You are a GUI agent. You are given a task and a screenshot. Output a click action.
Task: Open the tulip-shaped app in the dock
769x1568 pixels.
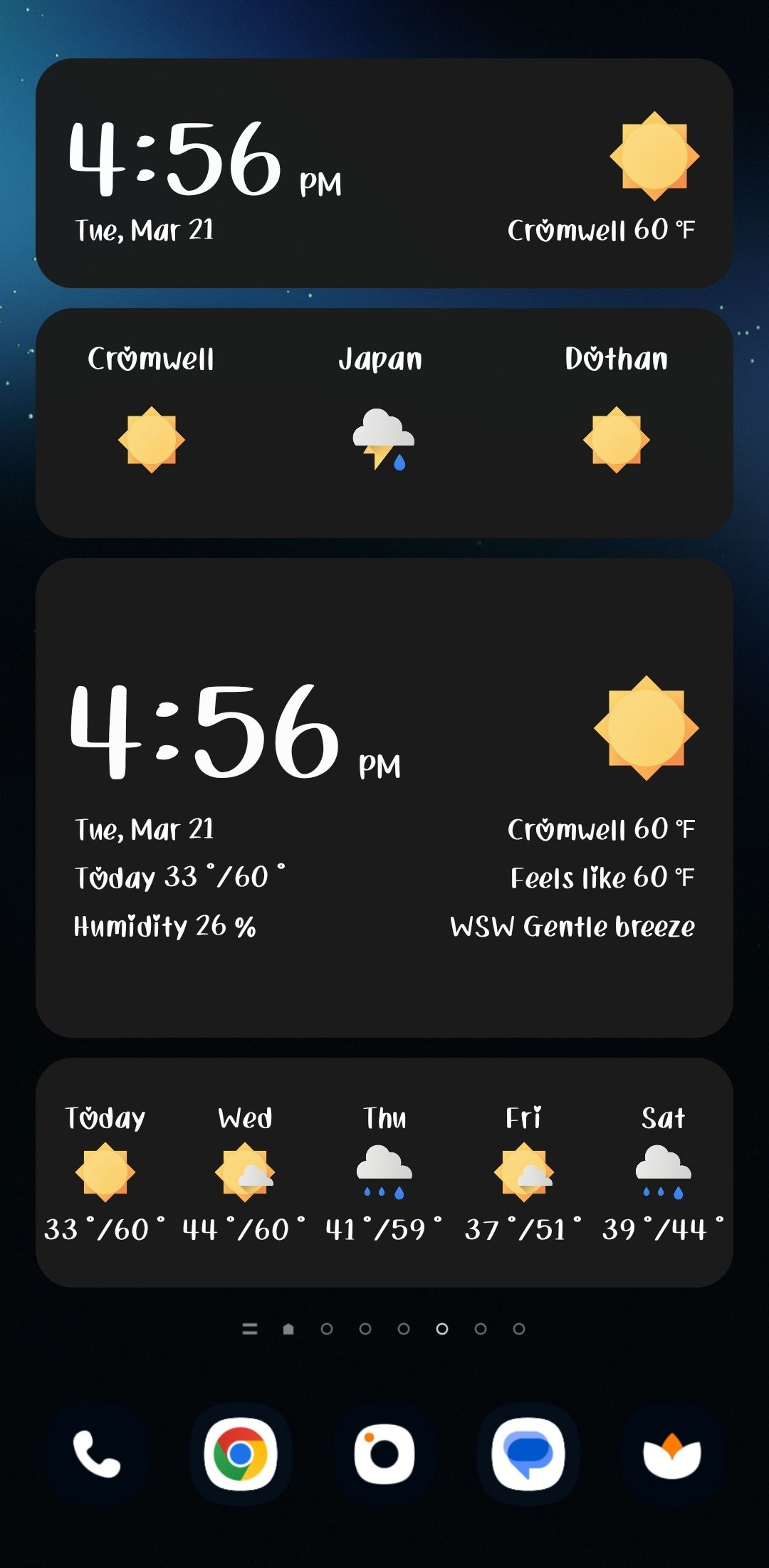pos(672,1453)
